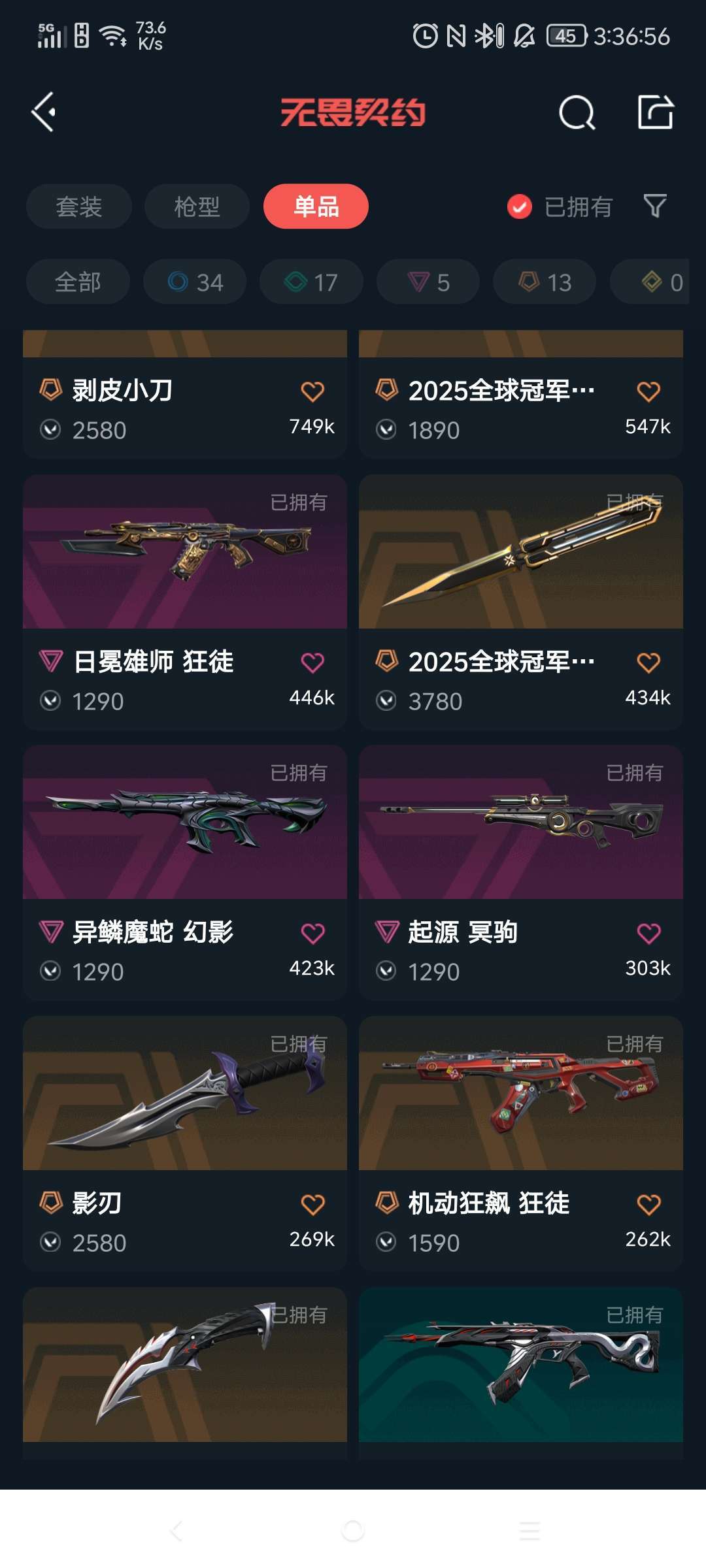Image resolution: width=706 pixels, height=1568 pixels.
Task: Select the 单品 category button
Action: [x=316, y=206]
